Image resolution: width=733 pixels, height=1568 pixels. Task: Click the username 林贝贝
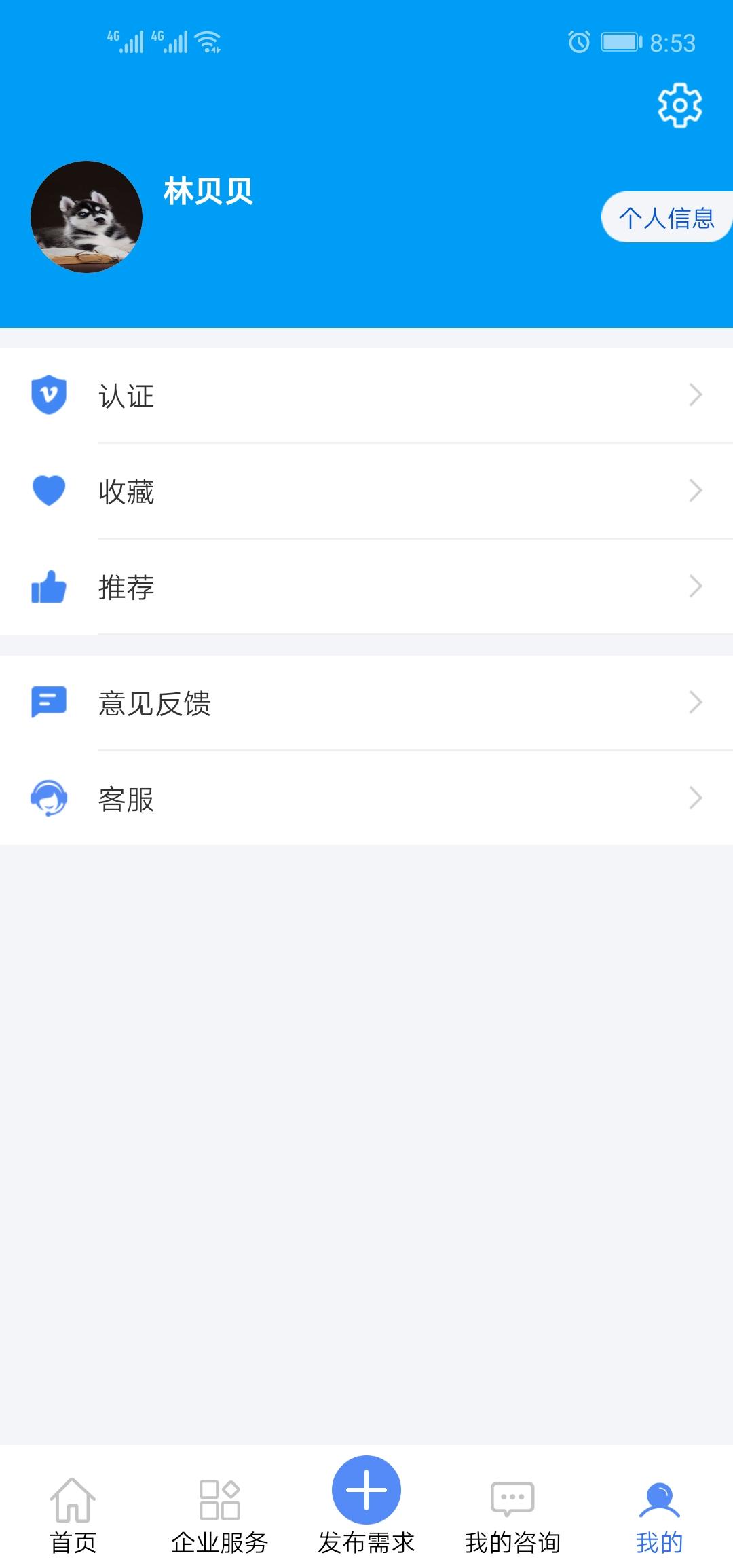tap(208, 192)
